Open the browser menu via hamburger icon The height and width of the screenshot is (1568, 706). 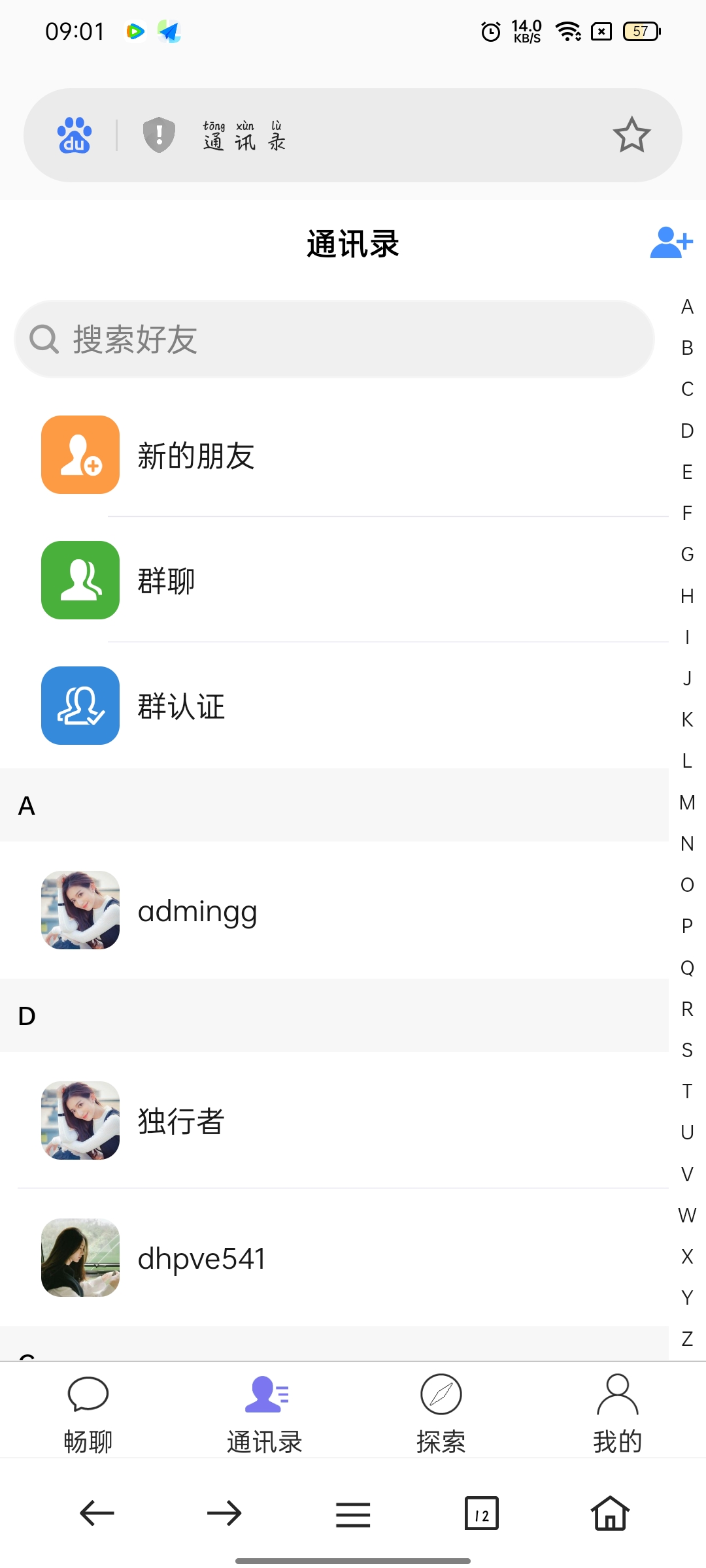352,1514
